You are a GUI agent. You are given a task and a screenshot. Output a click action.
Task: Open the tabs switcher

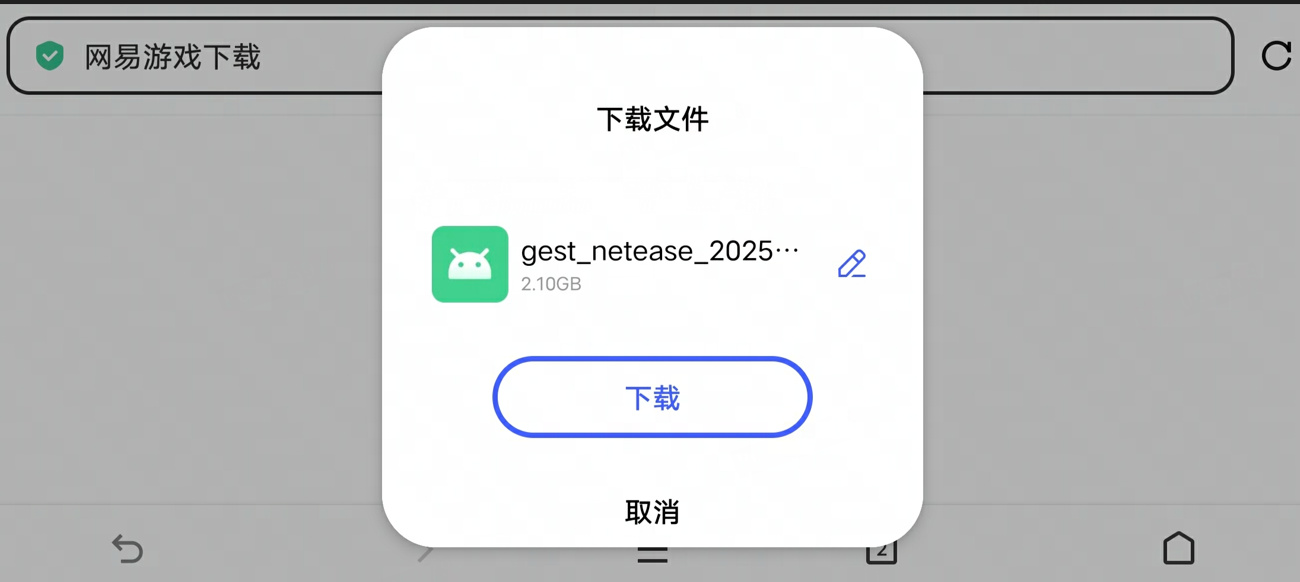click(x=881, y=552)
